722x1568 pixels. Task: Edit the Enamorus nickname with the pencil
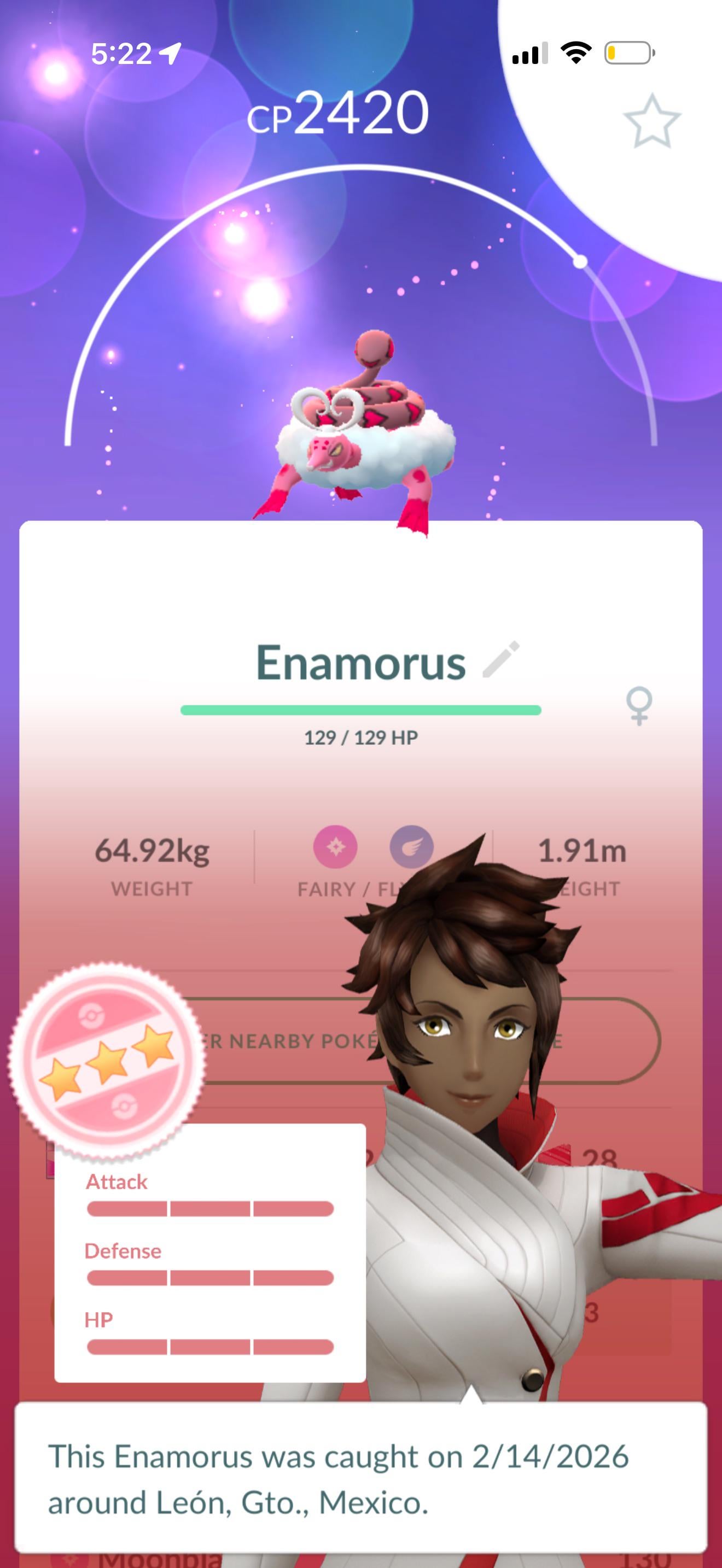[500, 659]
